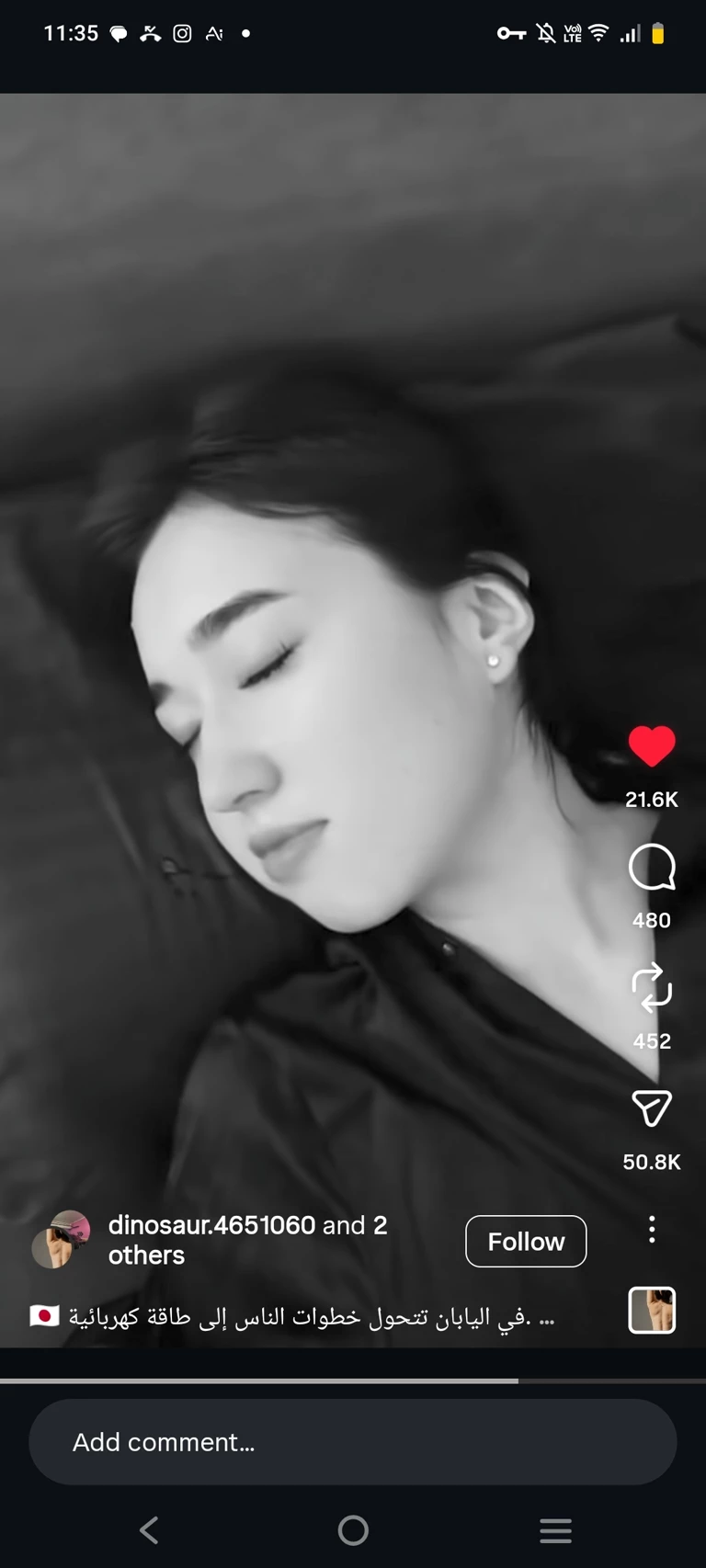Viewport: 706px width, 1568px height.
Task: Share the reel via paper plane icon
Action: point(652,1108)
